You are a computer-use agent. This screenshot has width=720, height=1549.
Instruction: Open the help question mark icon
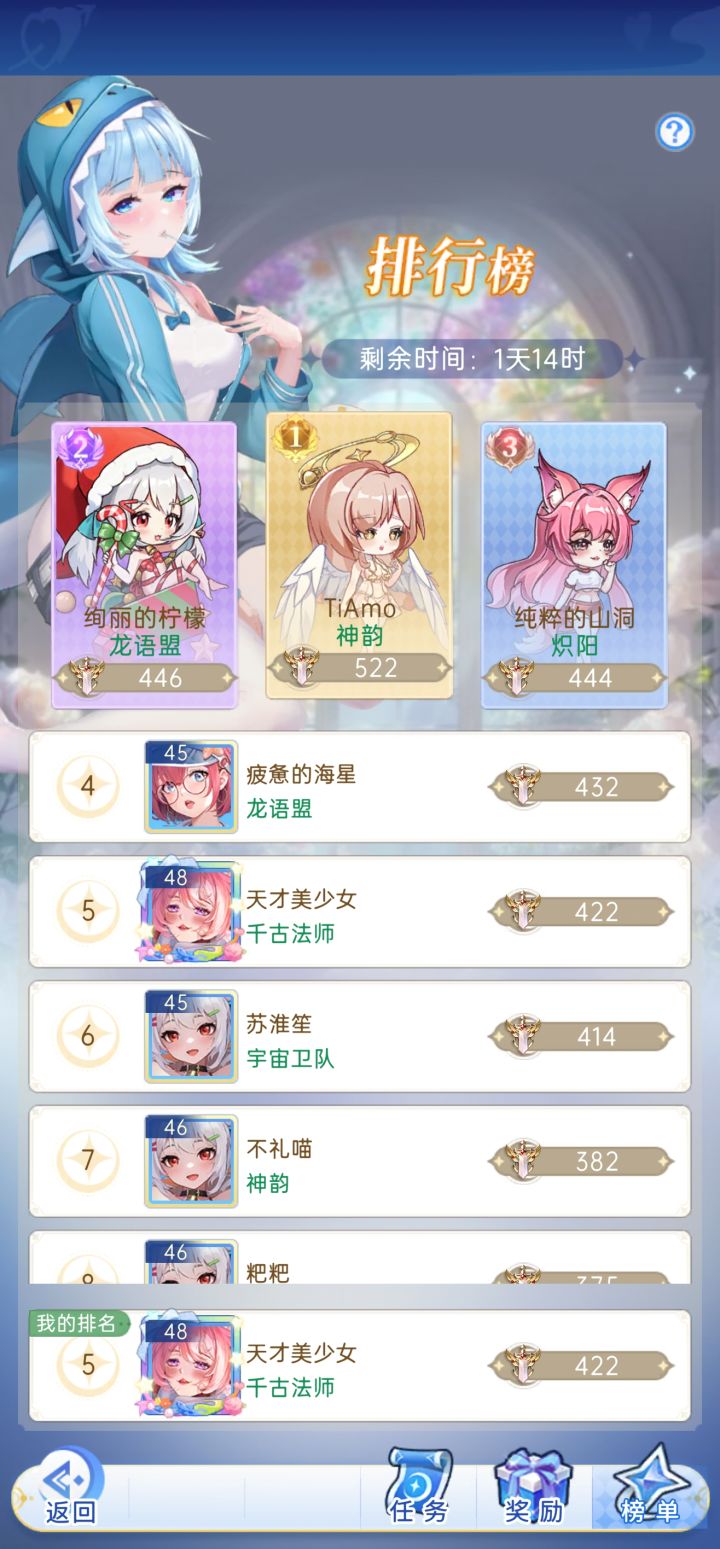(675, 130)
